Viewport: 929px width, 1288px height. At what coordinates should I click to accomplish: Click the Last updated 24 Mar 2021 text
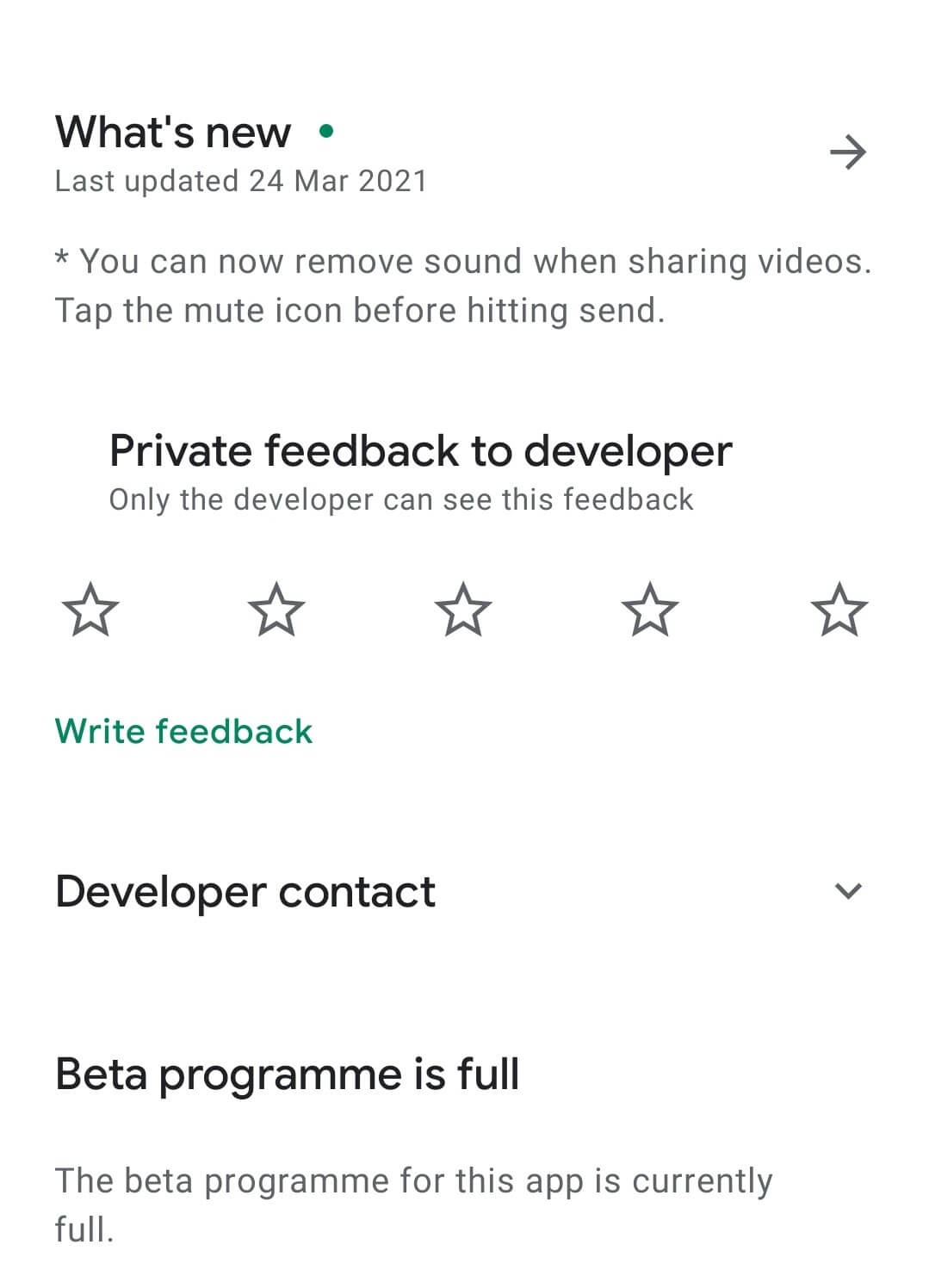241,180
